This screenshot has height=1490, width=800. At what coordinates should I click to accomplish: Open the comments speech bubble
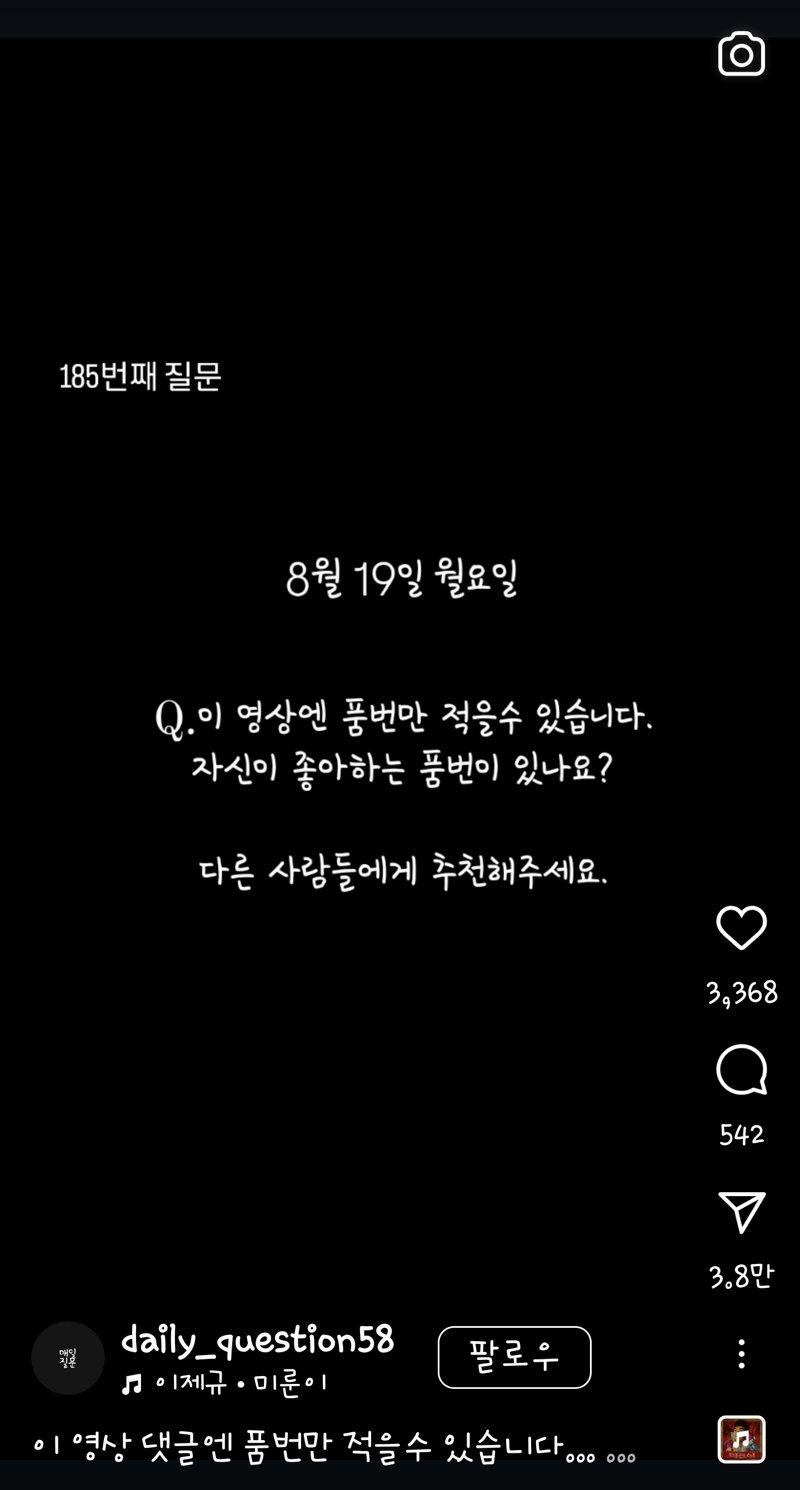(x=741, y=1071)
